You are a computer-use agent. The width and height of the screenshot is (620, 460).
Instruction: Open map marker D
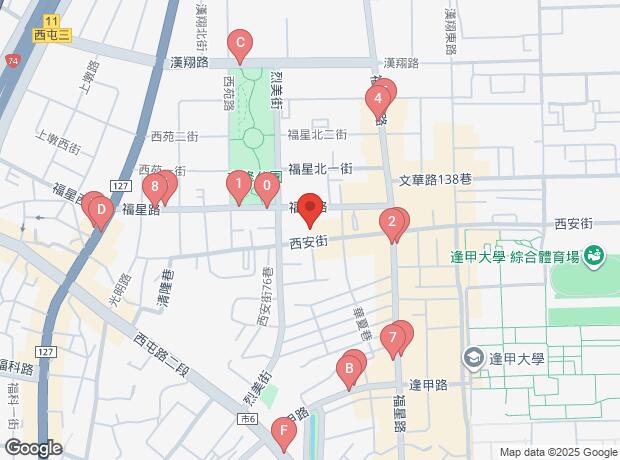click(100, 210)
